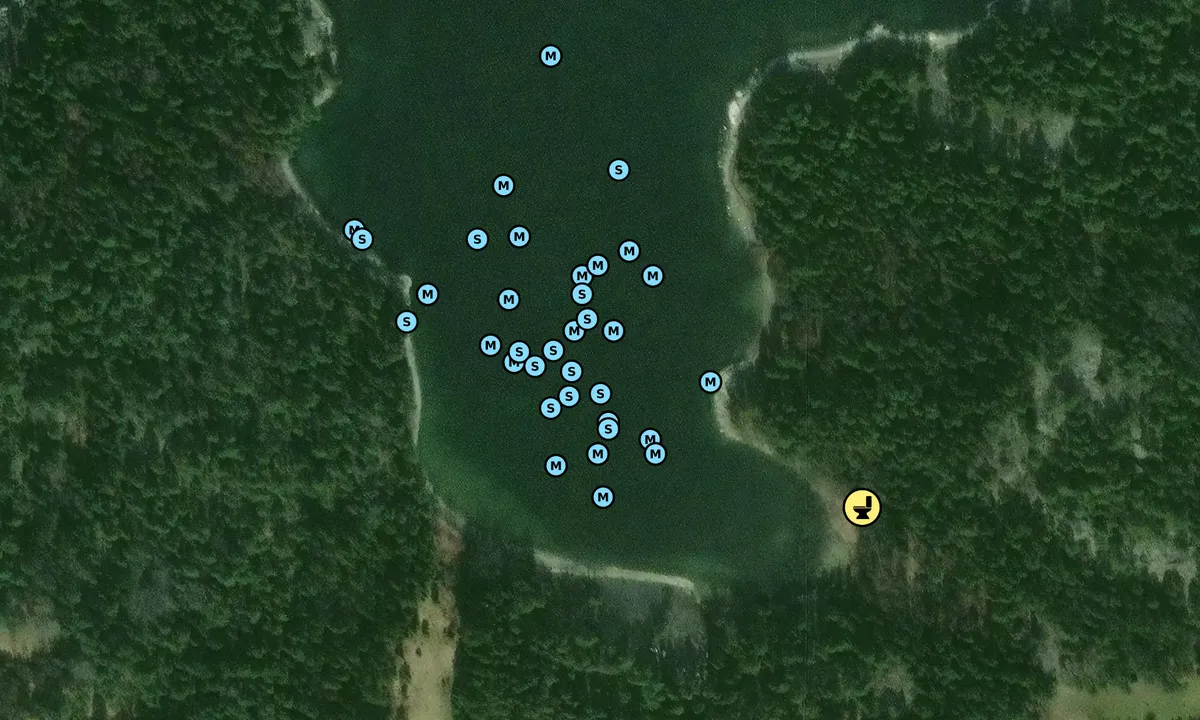1200x720 pixels.
Task: Open the M marker nearest the toilet icon
Action: click(710, 382)
